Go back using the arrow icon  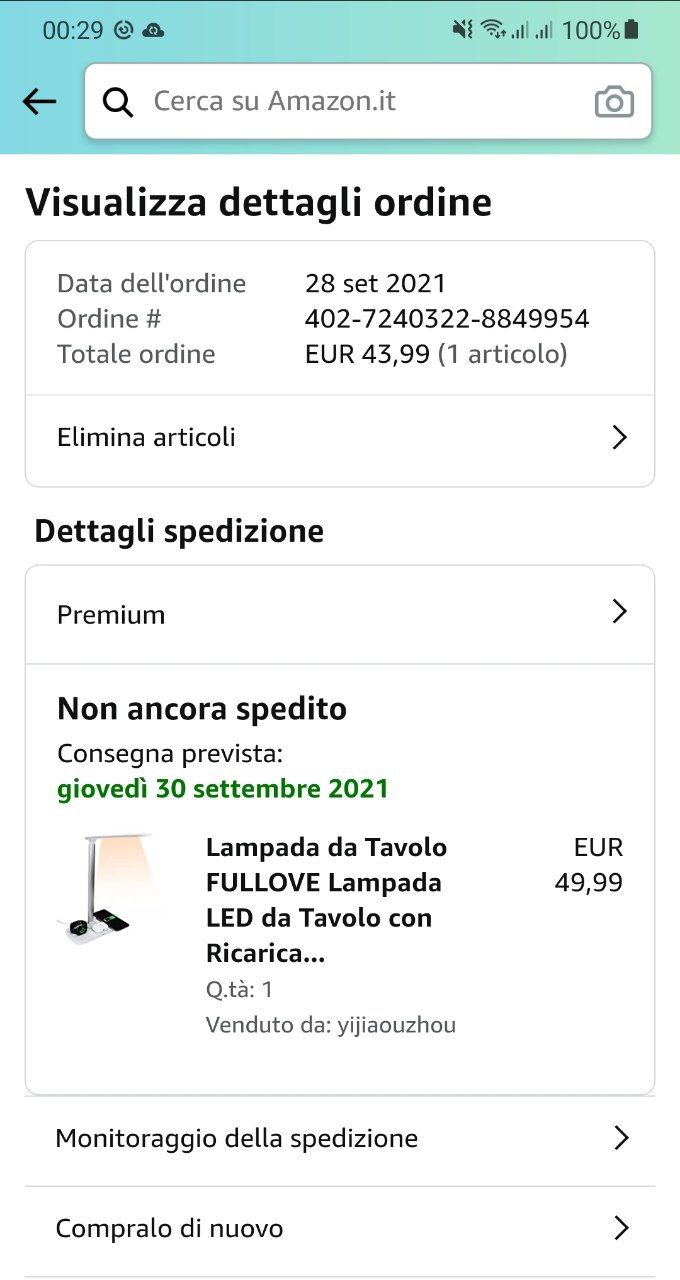[x=39, y=101]
